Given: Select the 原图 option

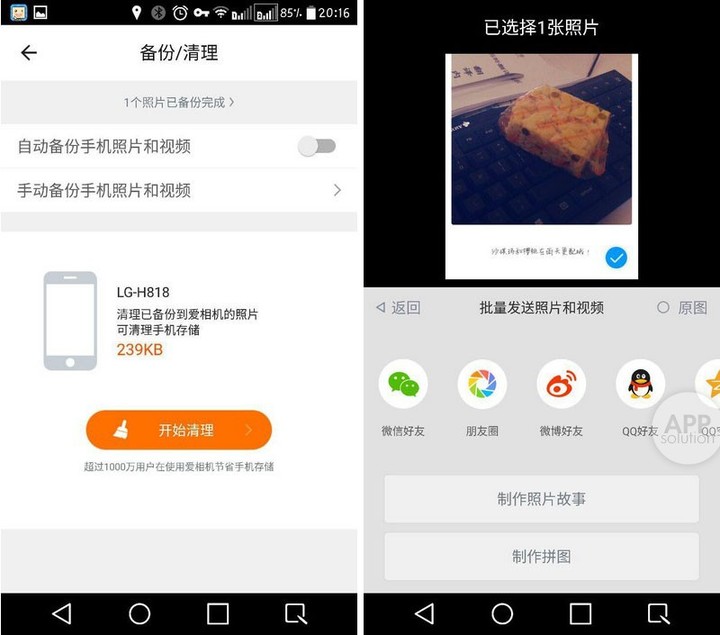Looking at the screenshot, I should (x=683, y=308).
